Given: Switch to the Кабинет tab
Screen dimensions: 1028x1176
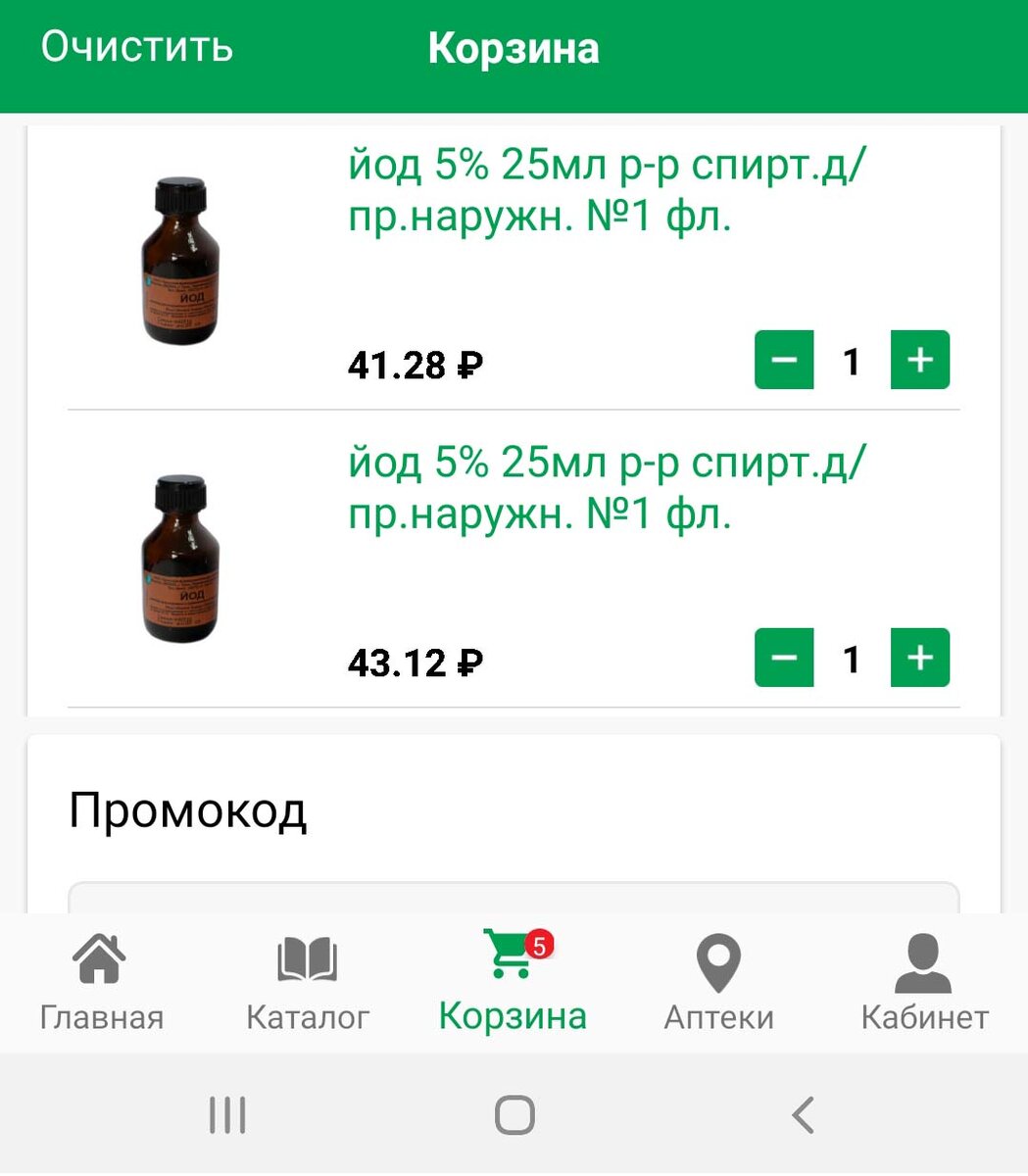Looking at the screenshot, I should (x=924, y=983).
